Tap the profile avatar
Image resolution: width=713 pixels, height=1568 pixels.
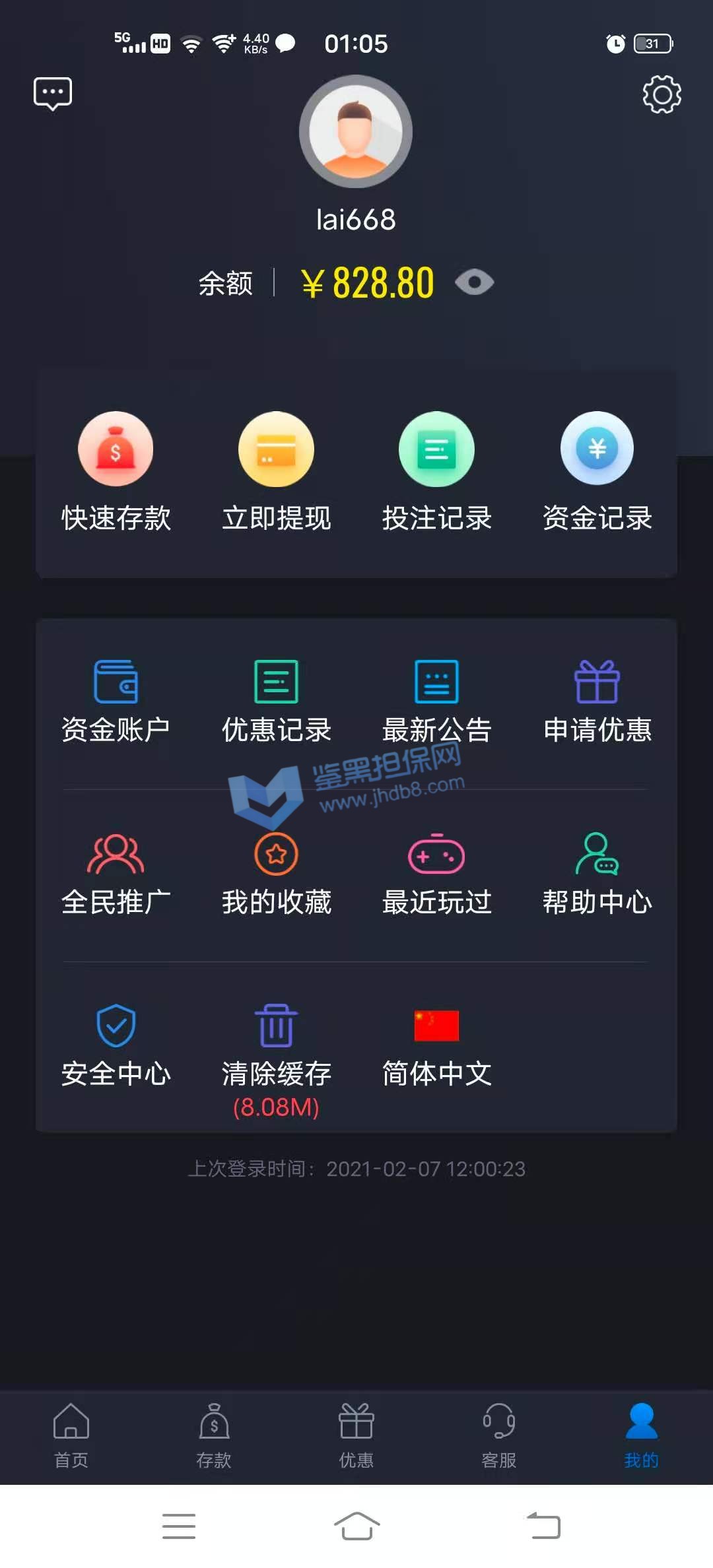tap(356, 132)
